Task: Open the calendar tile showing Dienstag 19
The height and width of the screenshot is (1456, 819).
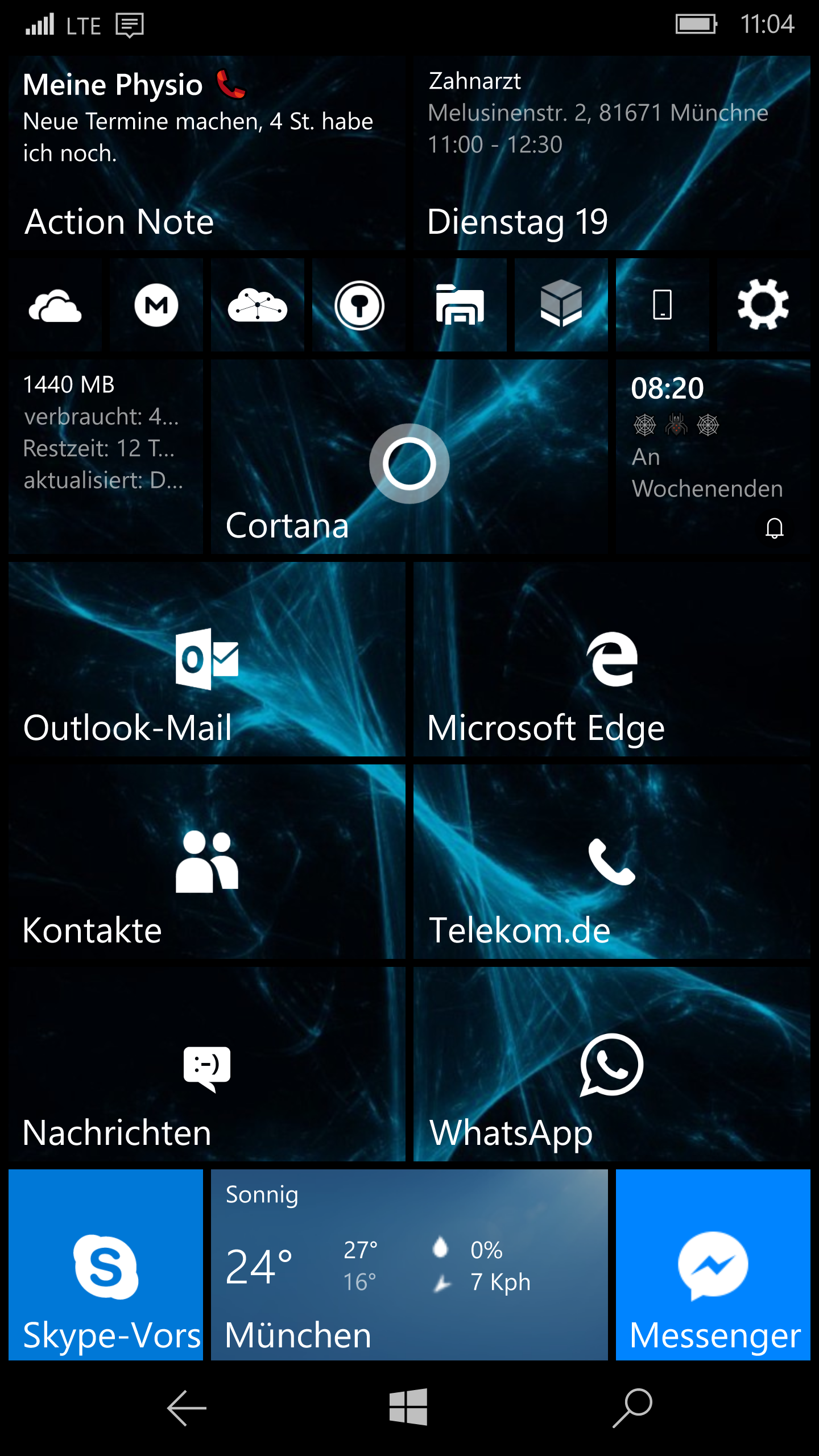Action: (612, 153)
